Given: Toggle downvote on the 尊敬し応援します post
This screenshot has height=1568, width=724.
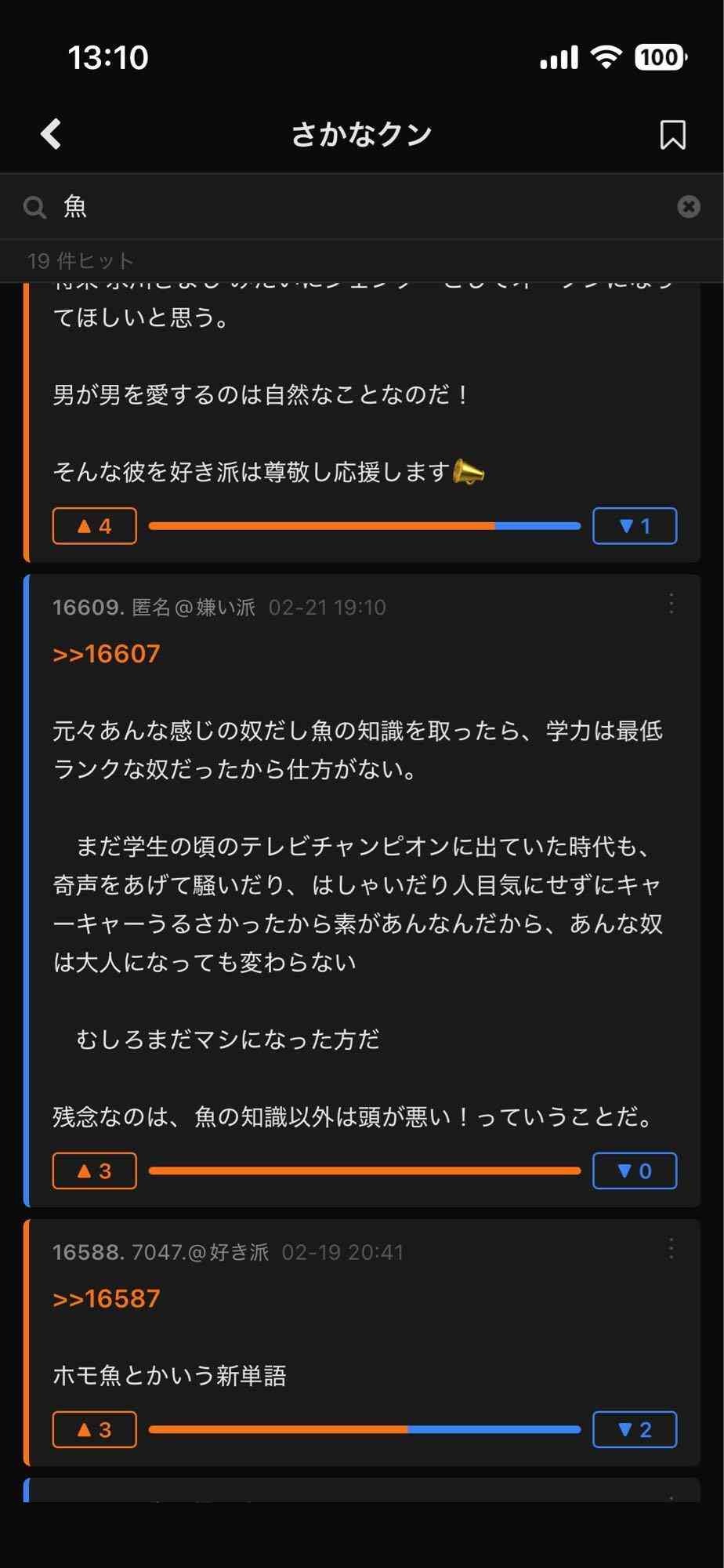Looking at the screenshot, I should [635, 526].
